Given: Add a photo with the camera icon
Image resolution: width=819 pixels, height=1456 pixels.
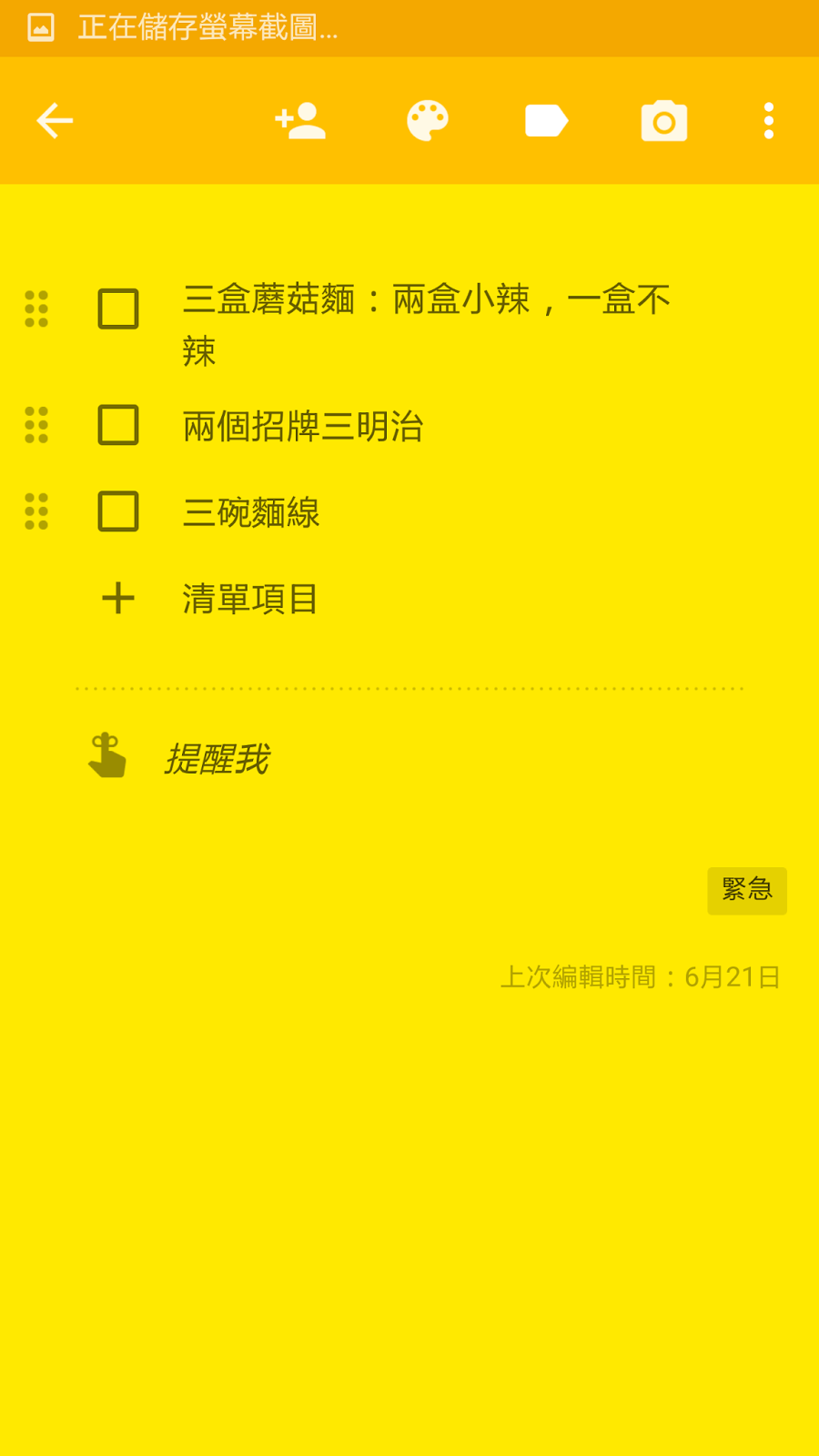Looking at the screenshot, I should tap(664, 121).
